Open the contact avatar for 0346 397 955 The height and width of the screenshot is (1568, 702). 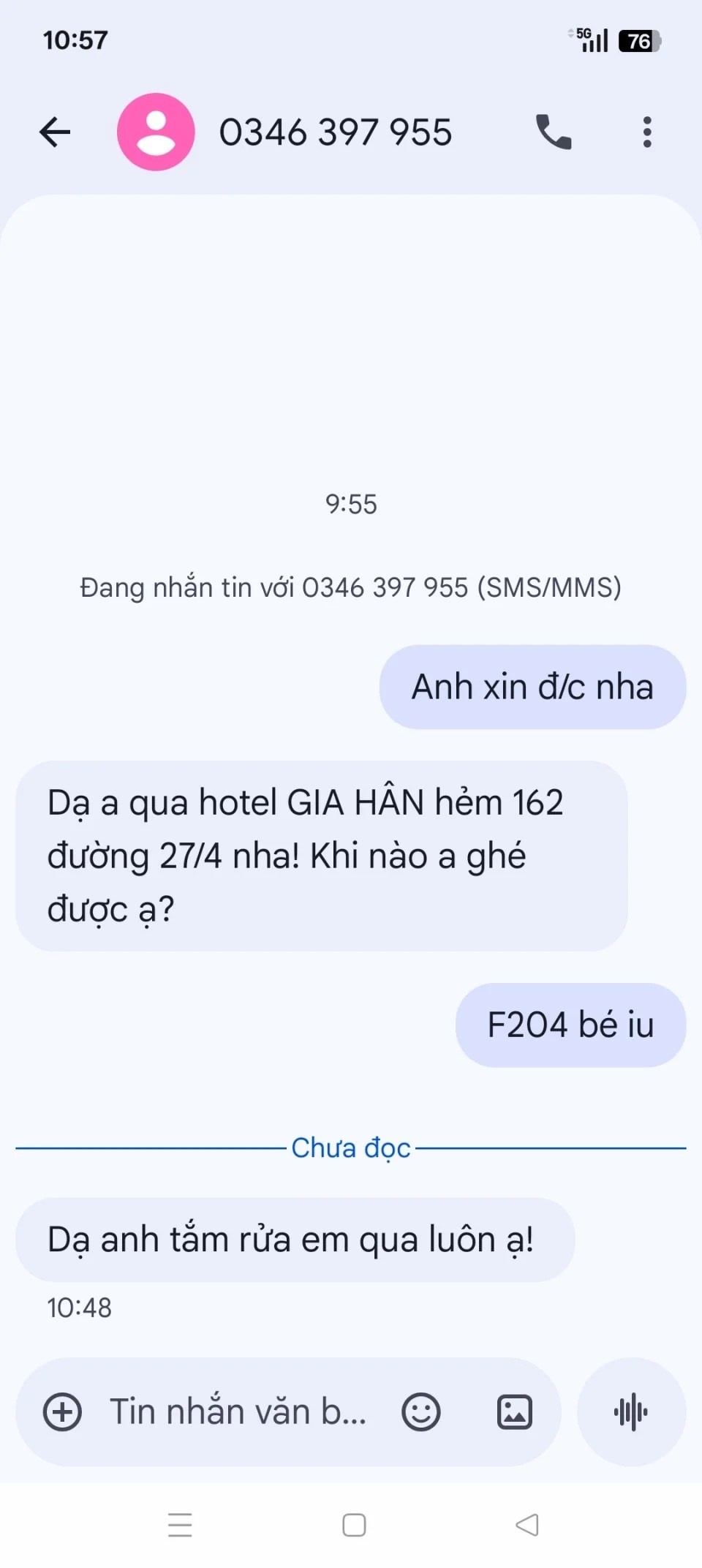(x=156, y=132)
